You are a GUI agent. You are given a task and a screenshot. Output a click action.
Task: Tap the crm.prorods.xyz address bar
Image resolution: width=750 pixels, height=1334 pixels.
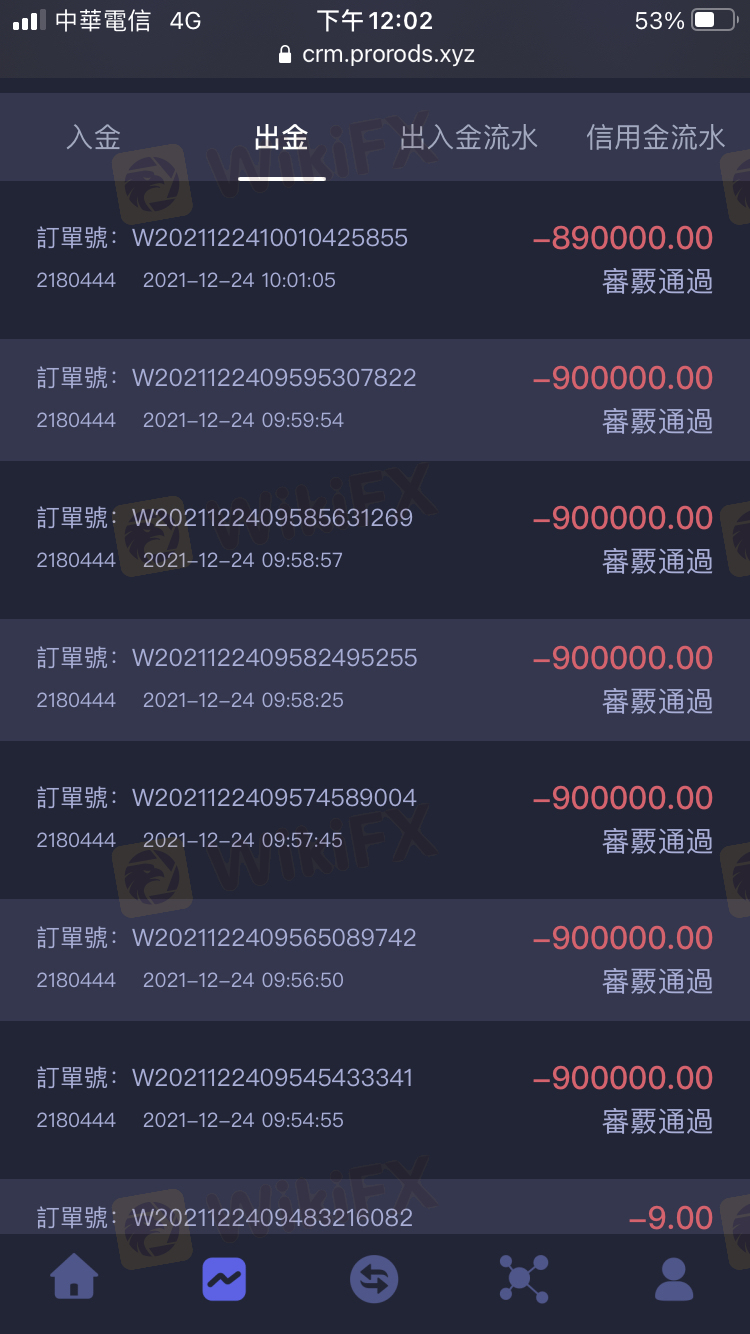point(375,54)
